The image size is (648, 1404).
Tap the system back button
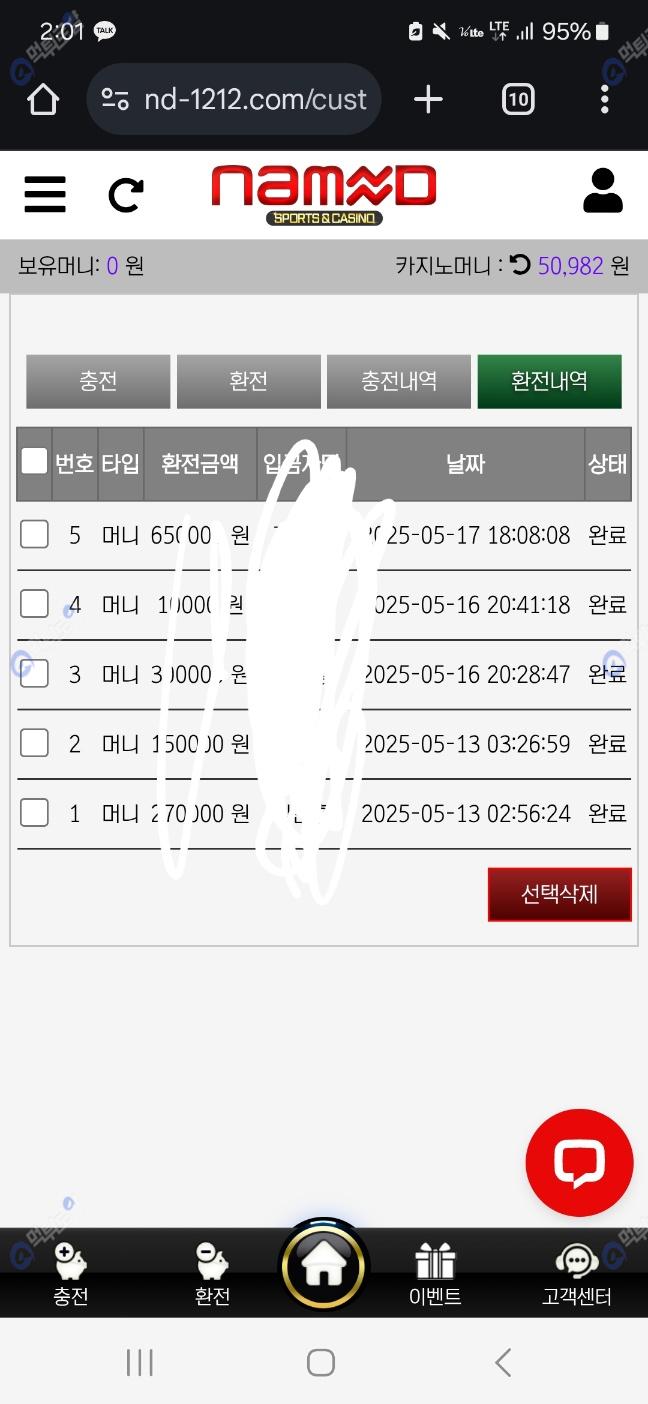click(504, 1362)
